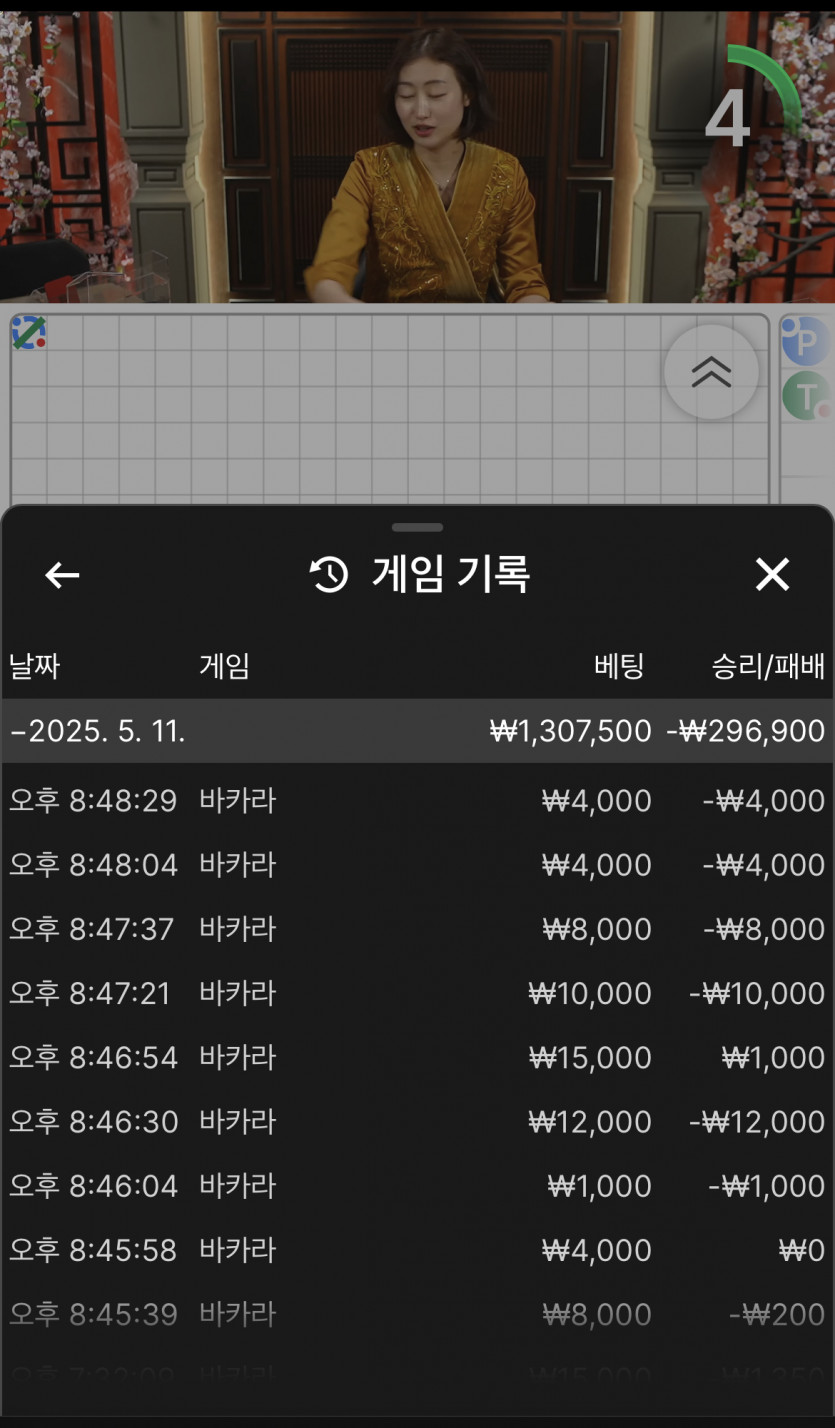Open the 오후 8:46:30 바카라 record

point(417,1121)
